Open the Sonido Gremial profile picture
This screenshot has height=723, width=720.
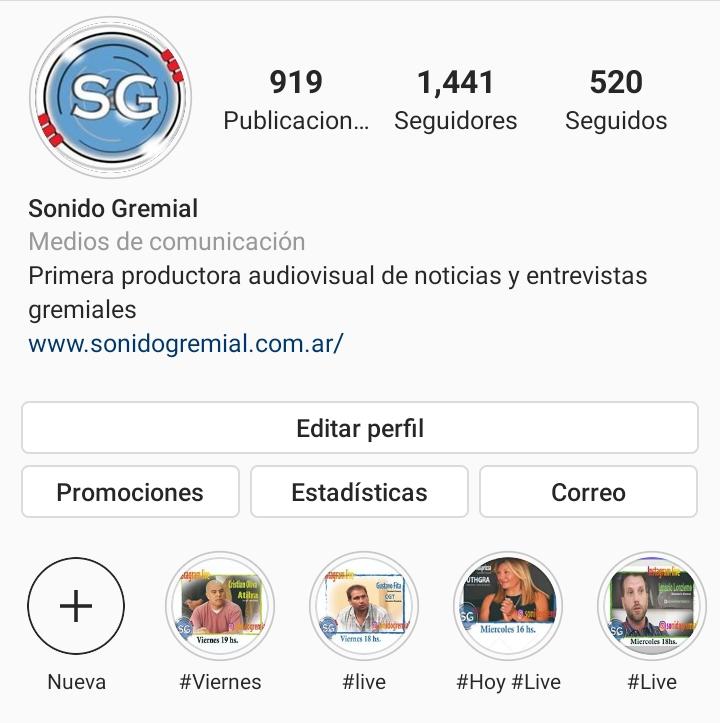(x=110, y=97)
